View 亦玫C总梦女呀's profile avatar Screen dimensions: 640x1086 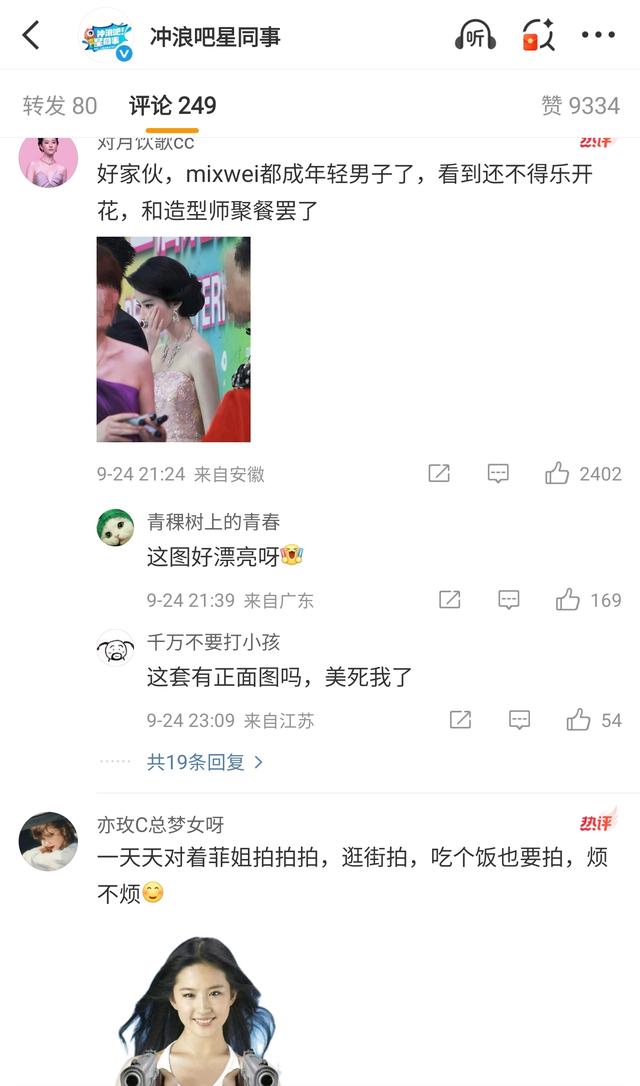[x=48, y=841]
